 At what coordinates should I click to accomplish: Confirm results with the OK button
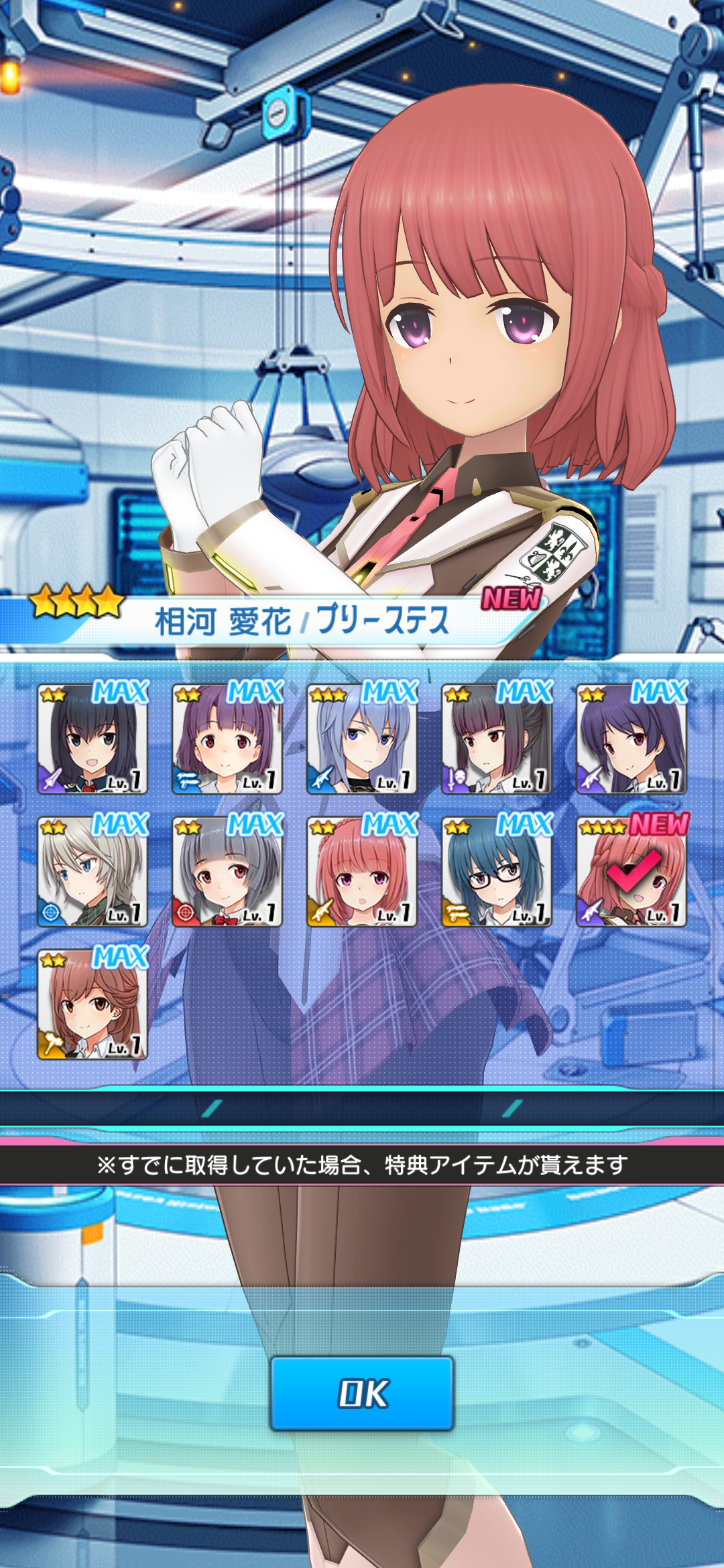362,1393
